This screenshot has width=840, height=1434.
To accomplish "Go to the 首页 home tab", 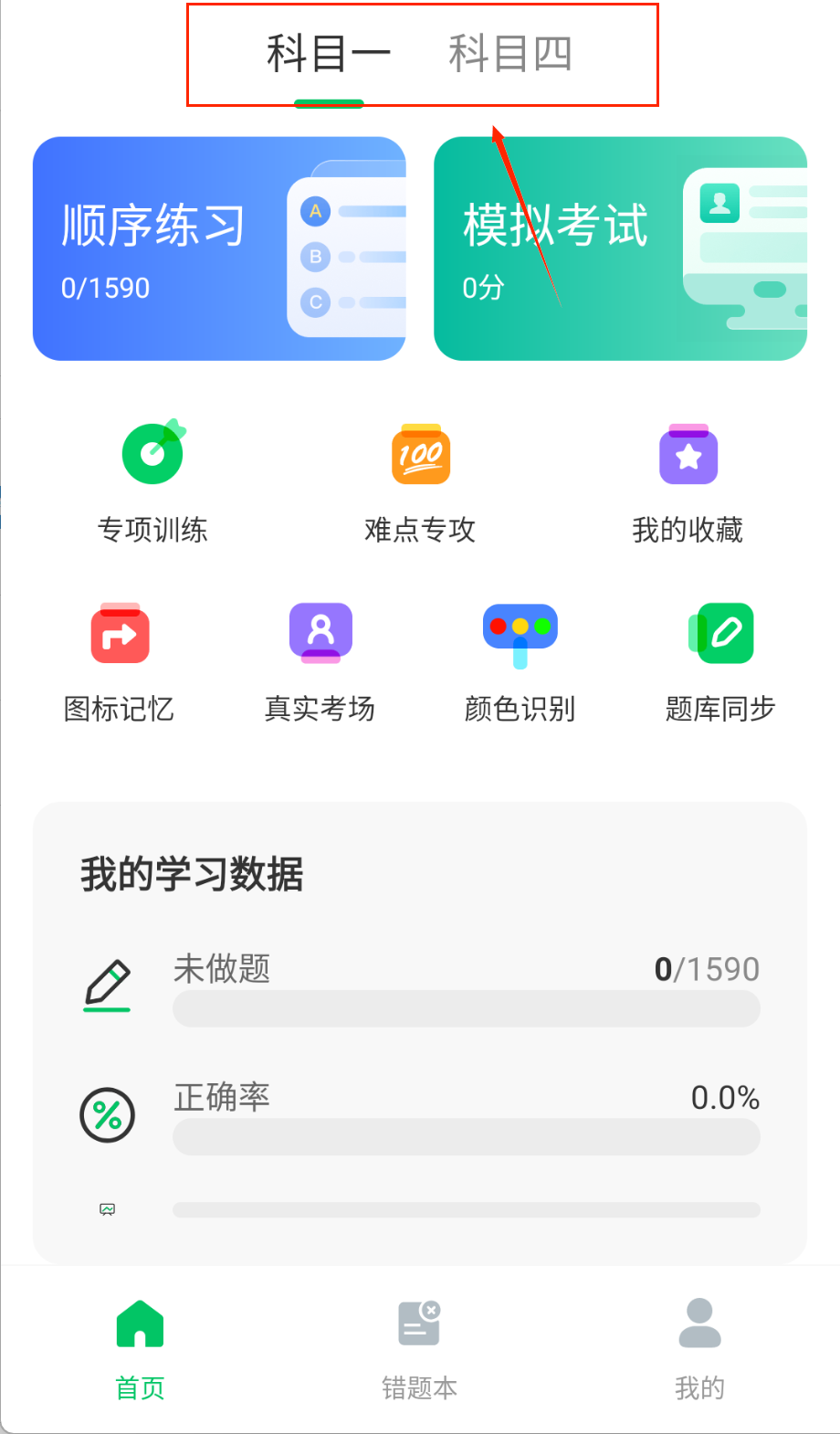I will 140,1348.
